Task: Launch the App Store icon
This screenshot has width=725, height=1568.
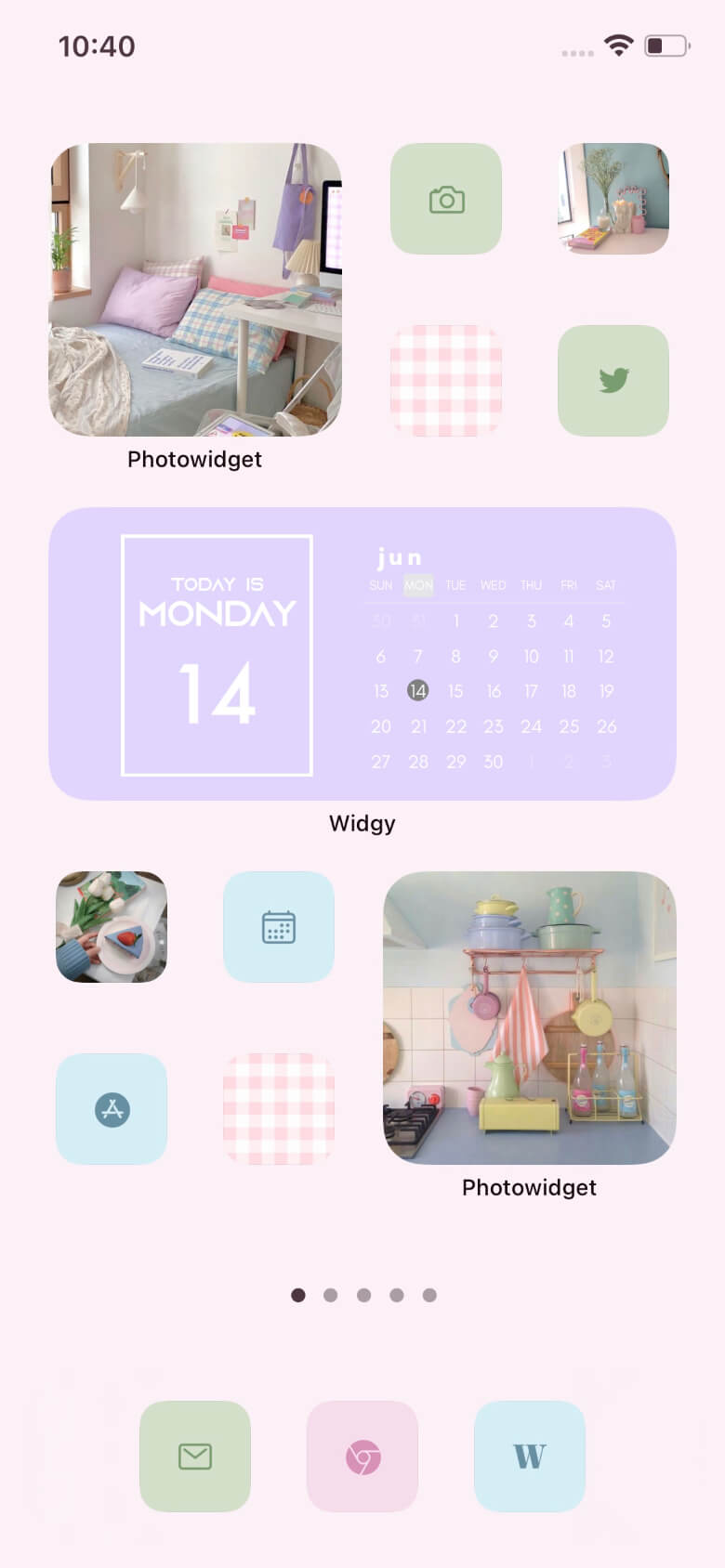Action: pyautogui.click(x=112, y=1109)
